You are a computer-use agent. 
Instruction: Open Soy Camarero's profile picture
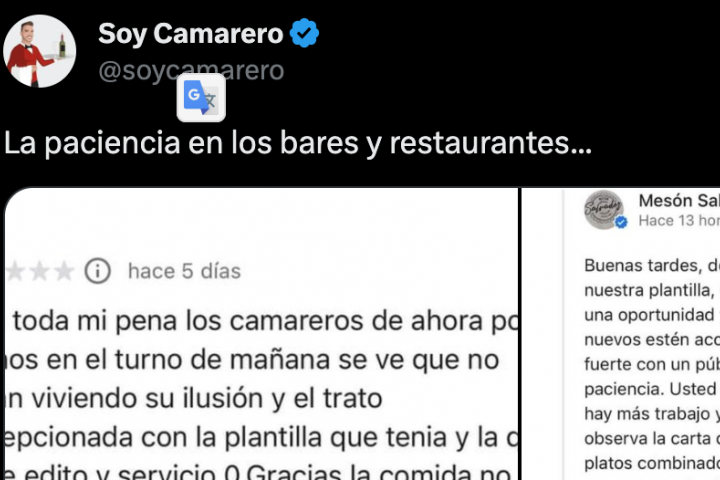tap(39, 52)
